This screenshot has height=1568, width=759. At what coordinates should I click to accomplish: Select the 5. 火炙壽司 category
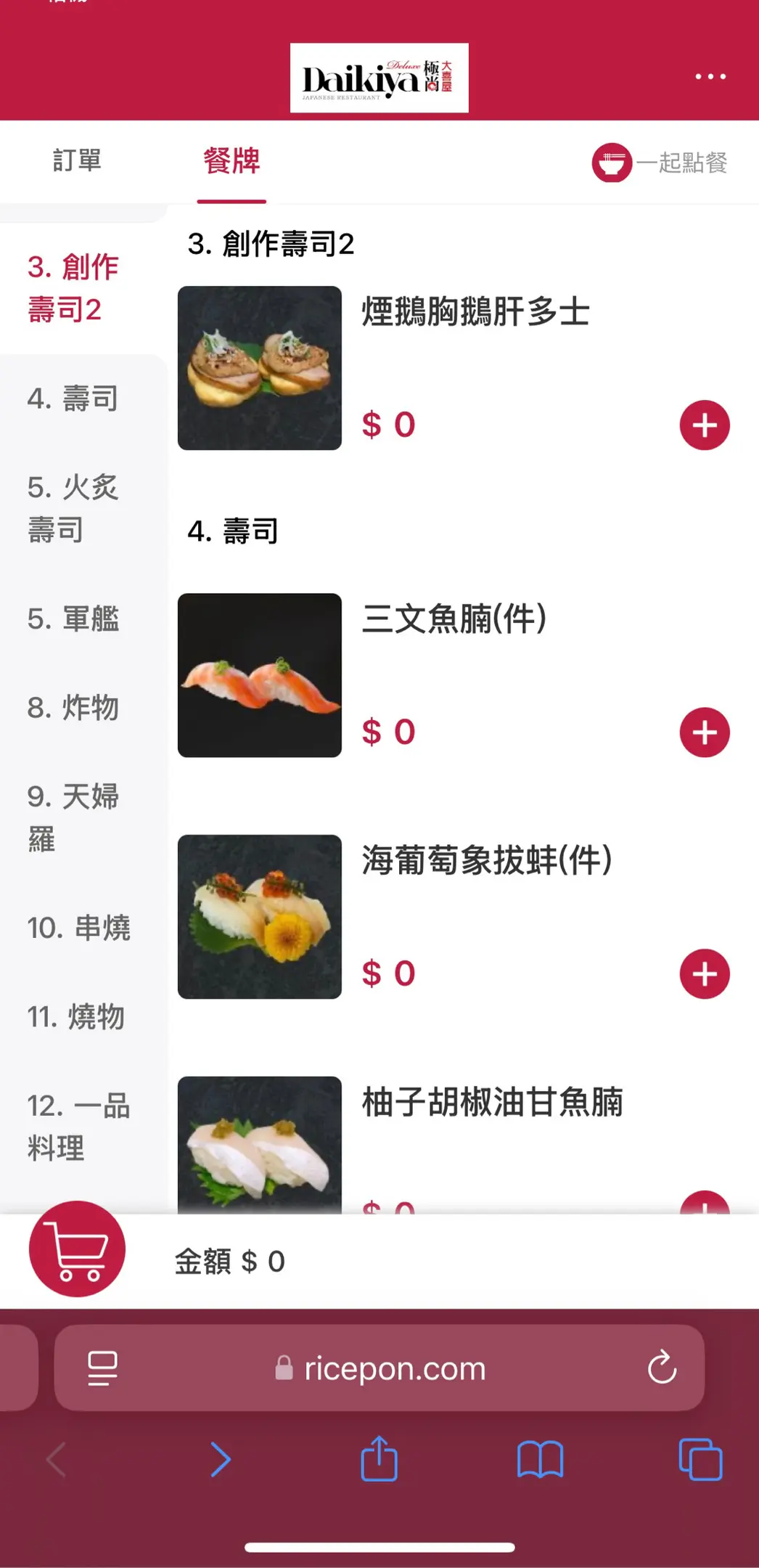point(73,508)
